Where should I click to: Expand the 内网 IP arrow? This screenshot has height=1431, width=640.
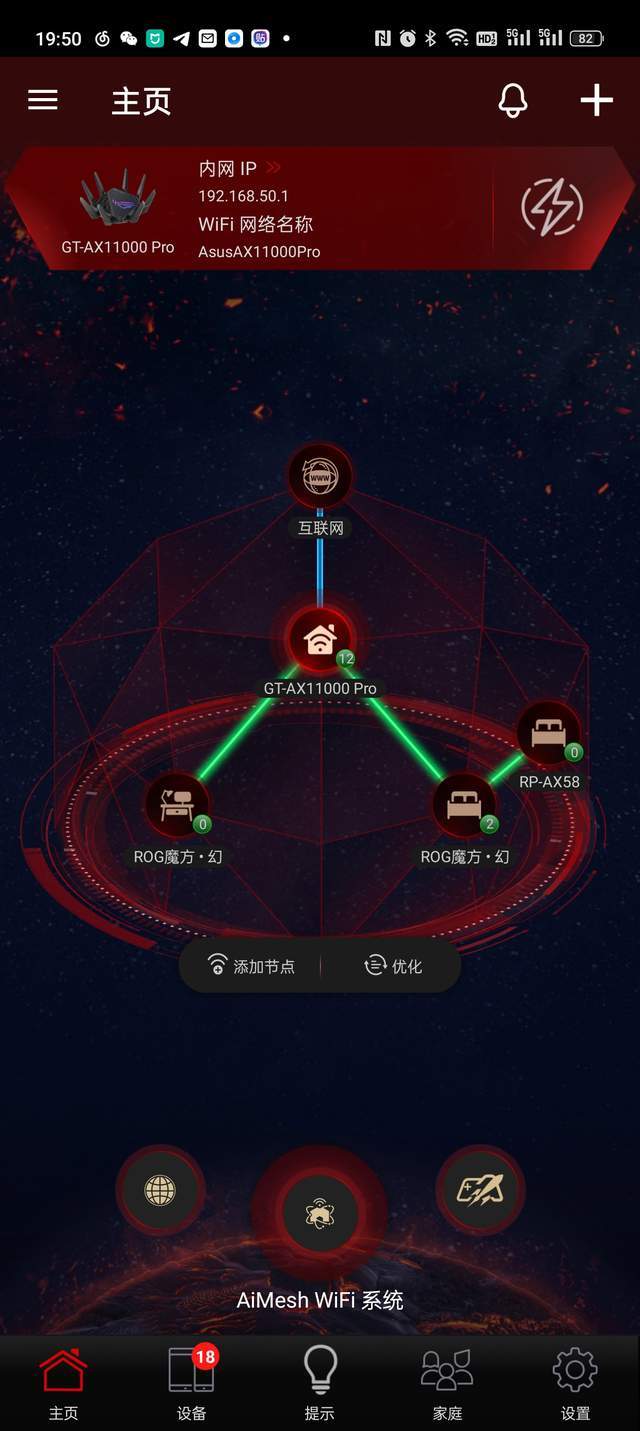(x=274, y=168)
